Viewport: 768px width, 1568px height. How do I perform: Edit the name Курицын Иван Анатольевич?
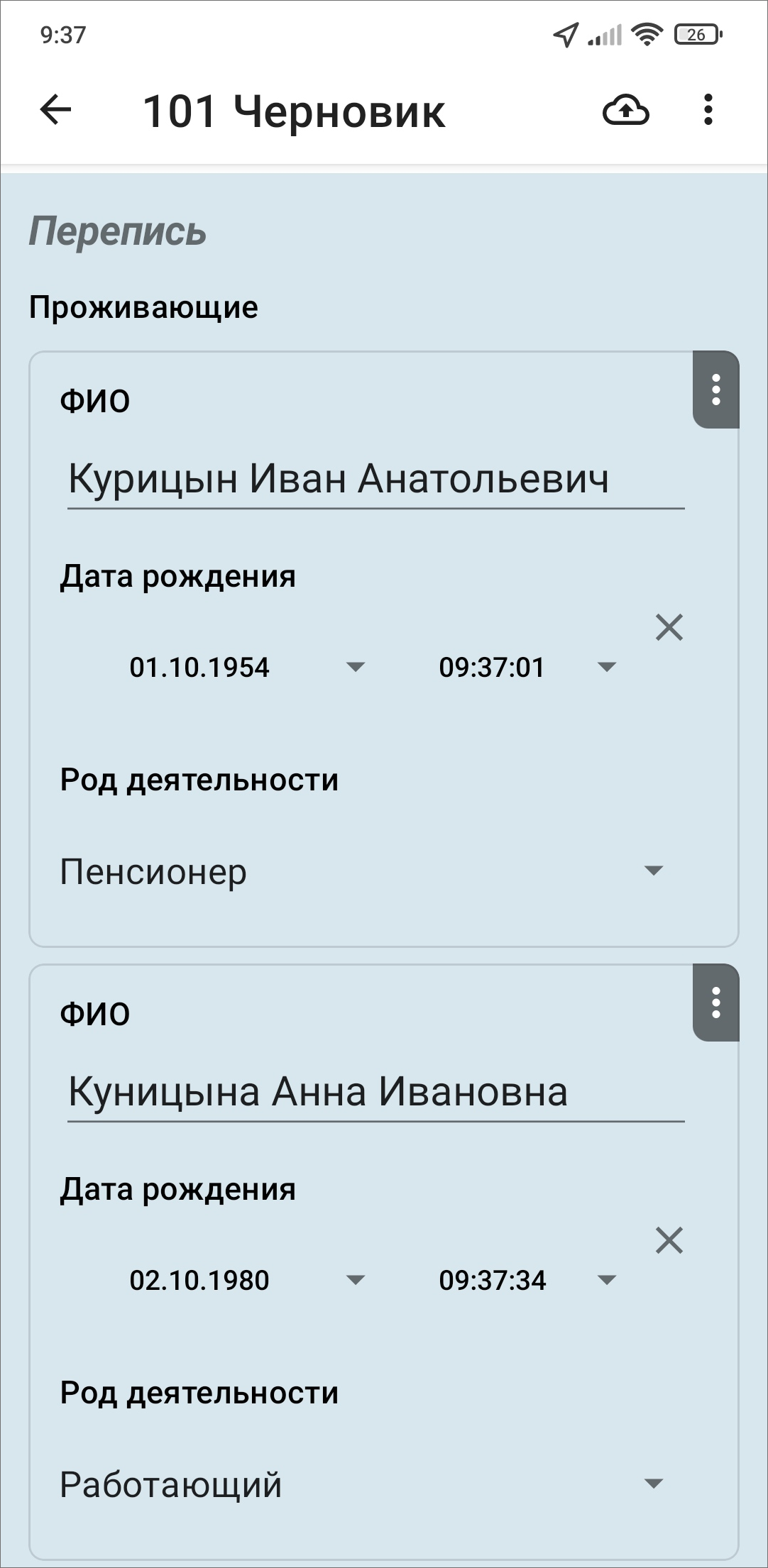click(x=375, y=479)
